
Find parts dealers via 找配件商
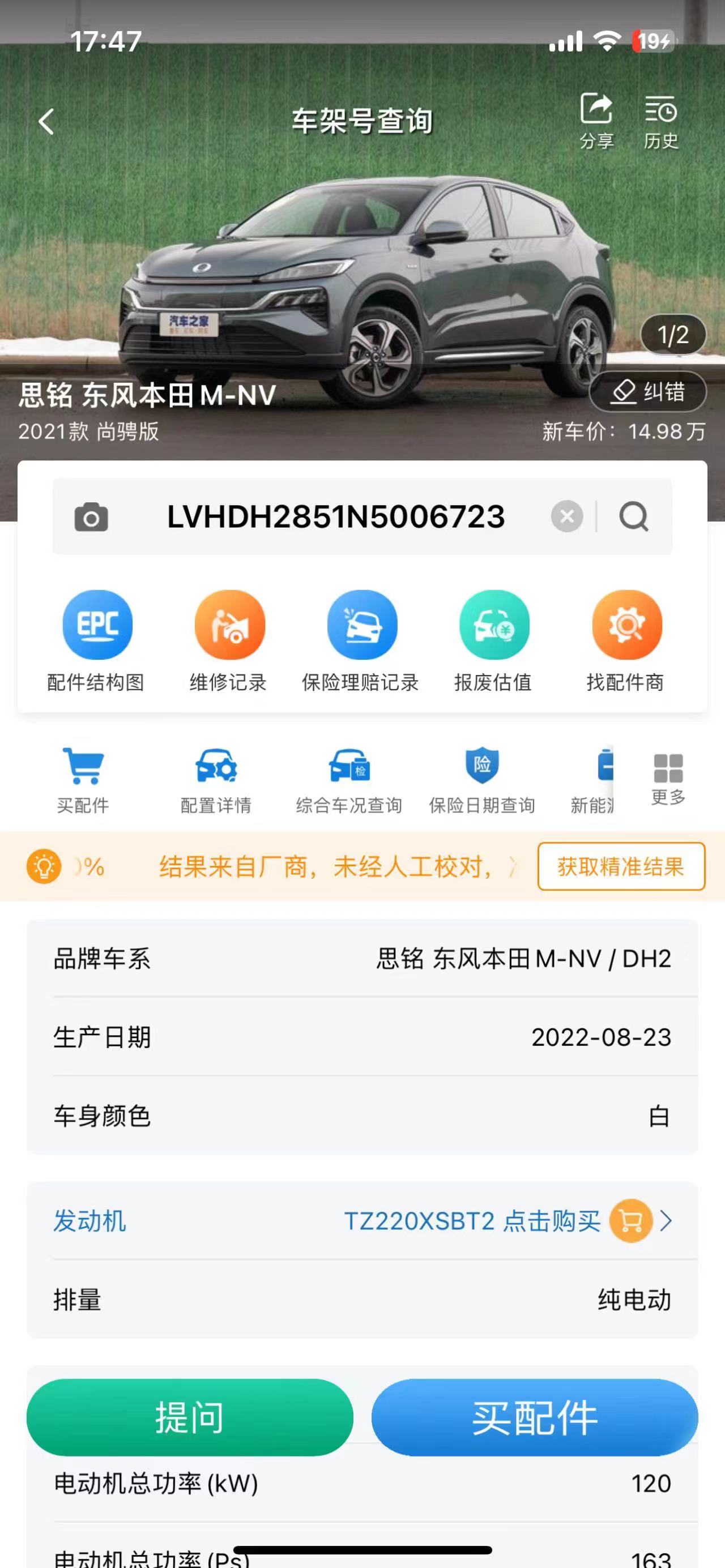(x=626, y=640)
